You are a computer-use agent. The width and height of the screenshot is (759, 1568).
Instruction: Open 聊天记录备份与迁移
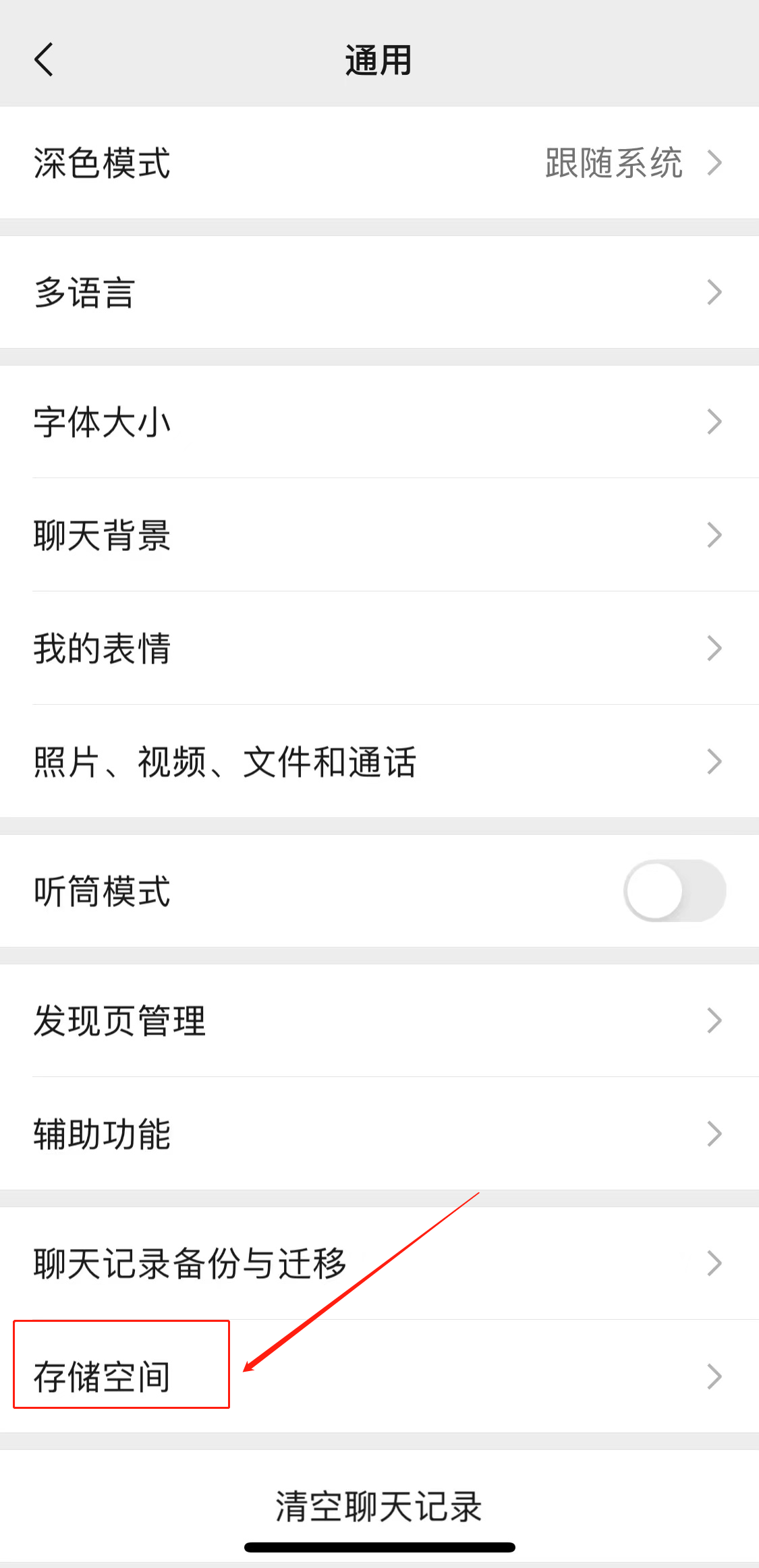pyautogui.click(x=378, y=1263)
